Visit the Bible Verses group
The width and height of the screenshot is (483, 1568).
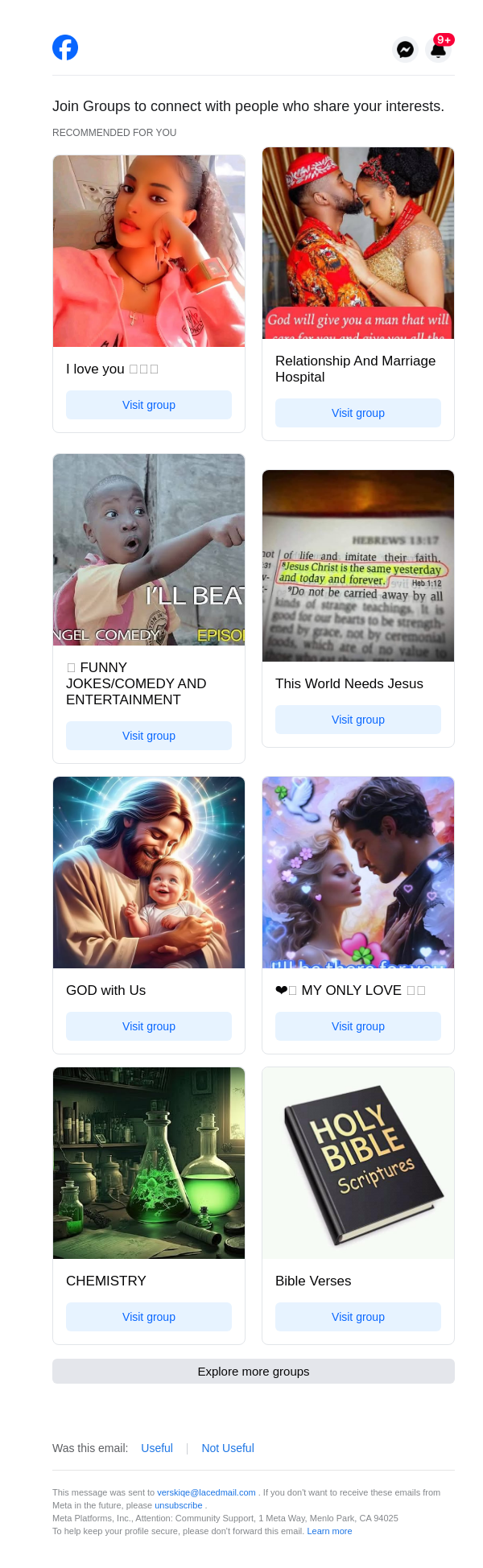pos(358,1317)
